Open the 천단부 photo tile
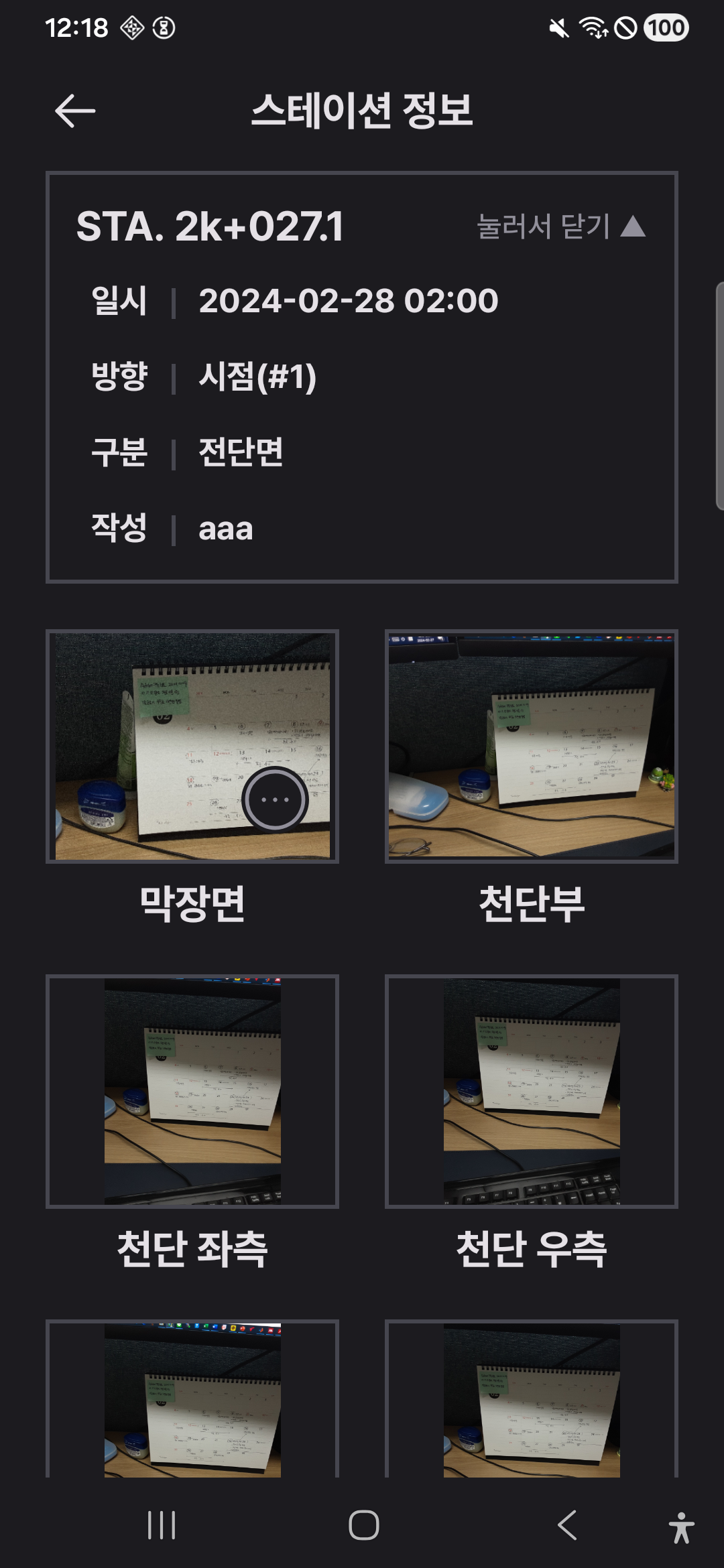 click(531, 745)
